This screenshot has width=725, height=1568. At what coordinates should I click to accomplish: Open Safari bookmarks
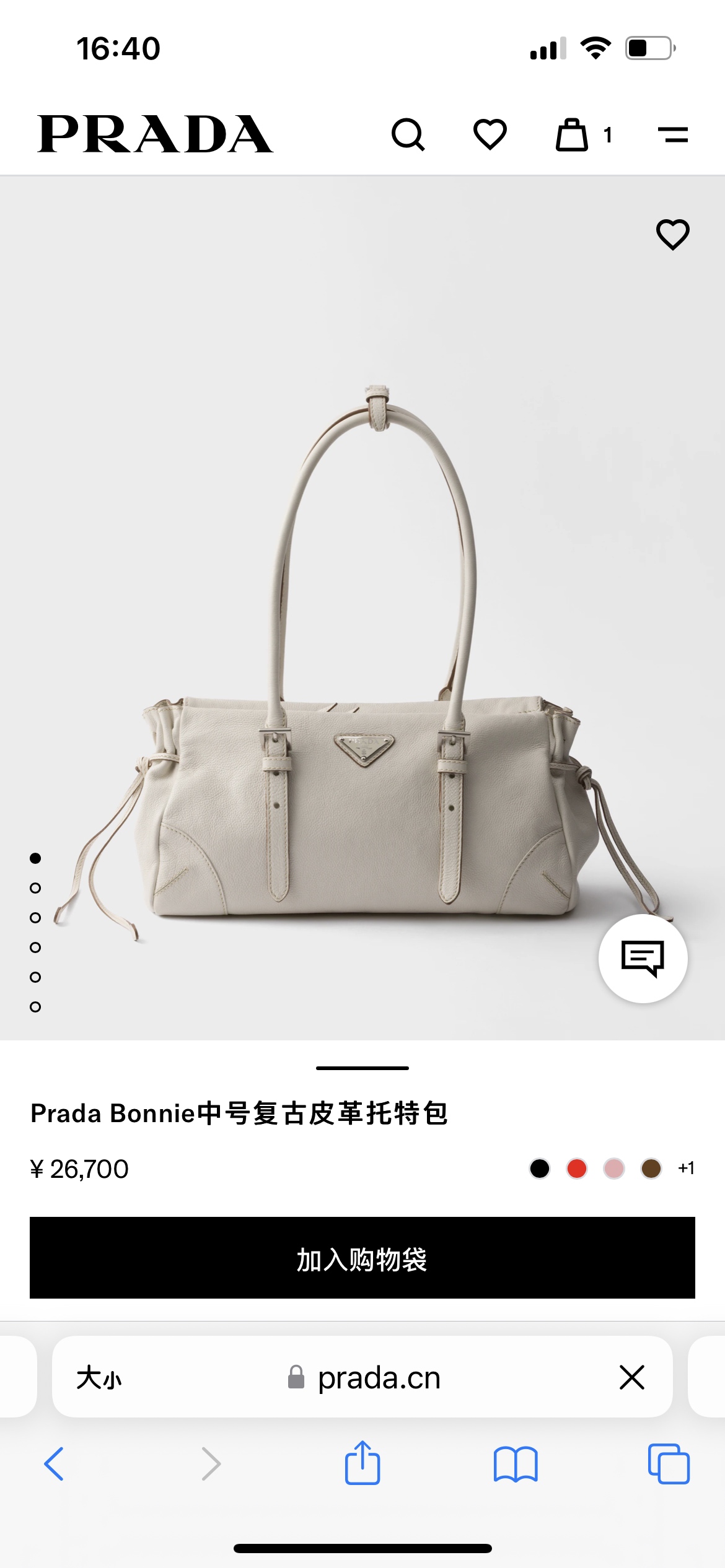click(x=516, y=1464)
